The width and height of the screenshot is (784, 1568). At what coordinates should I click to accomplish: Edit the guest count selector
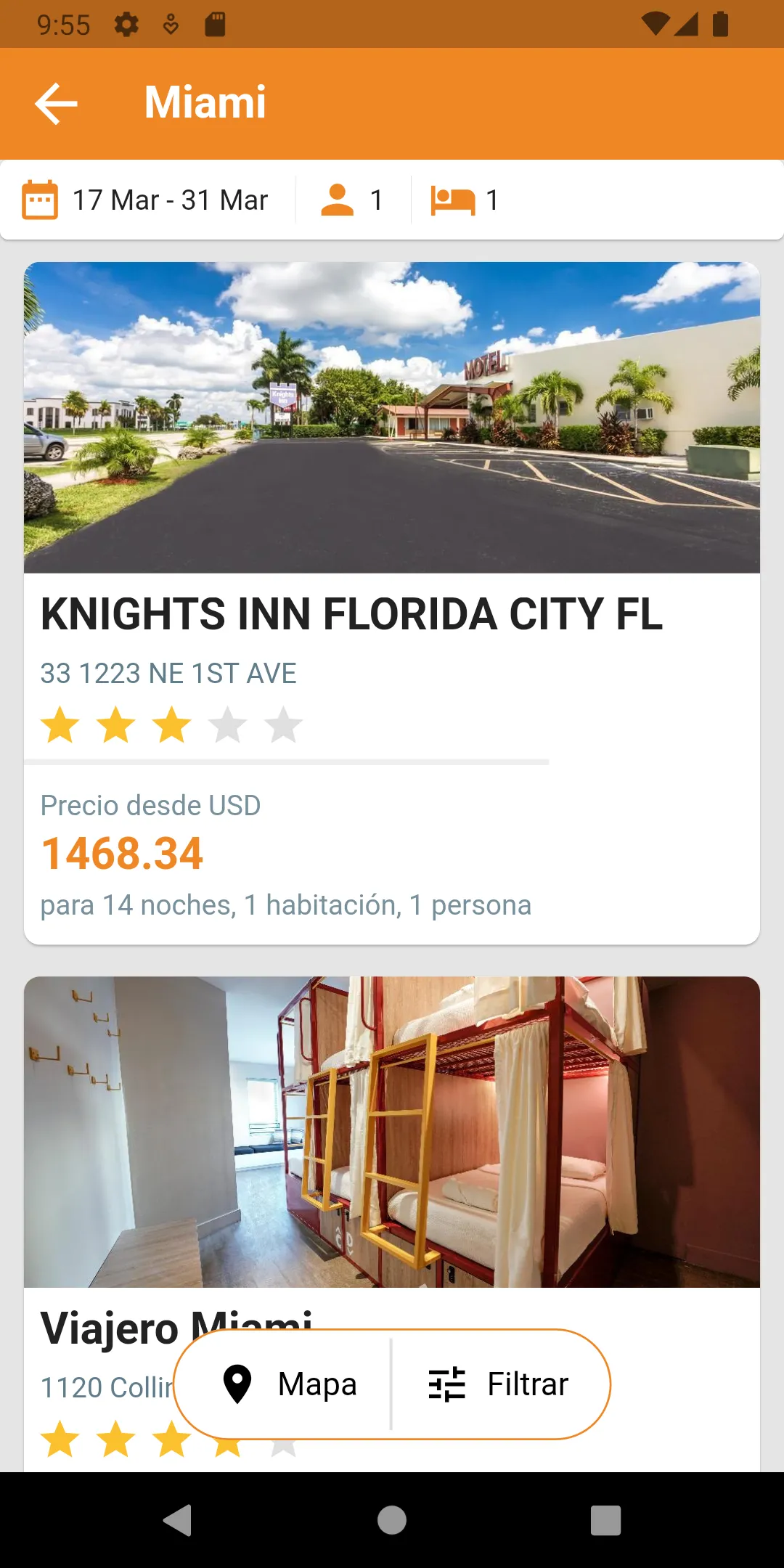tap(352, 200)
